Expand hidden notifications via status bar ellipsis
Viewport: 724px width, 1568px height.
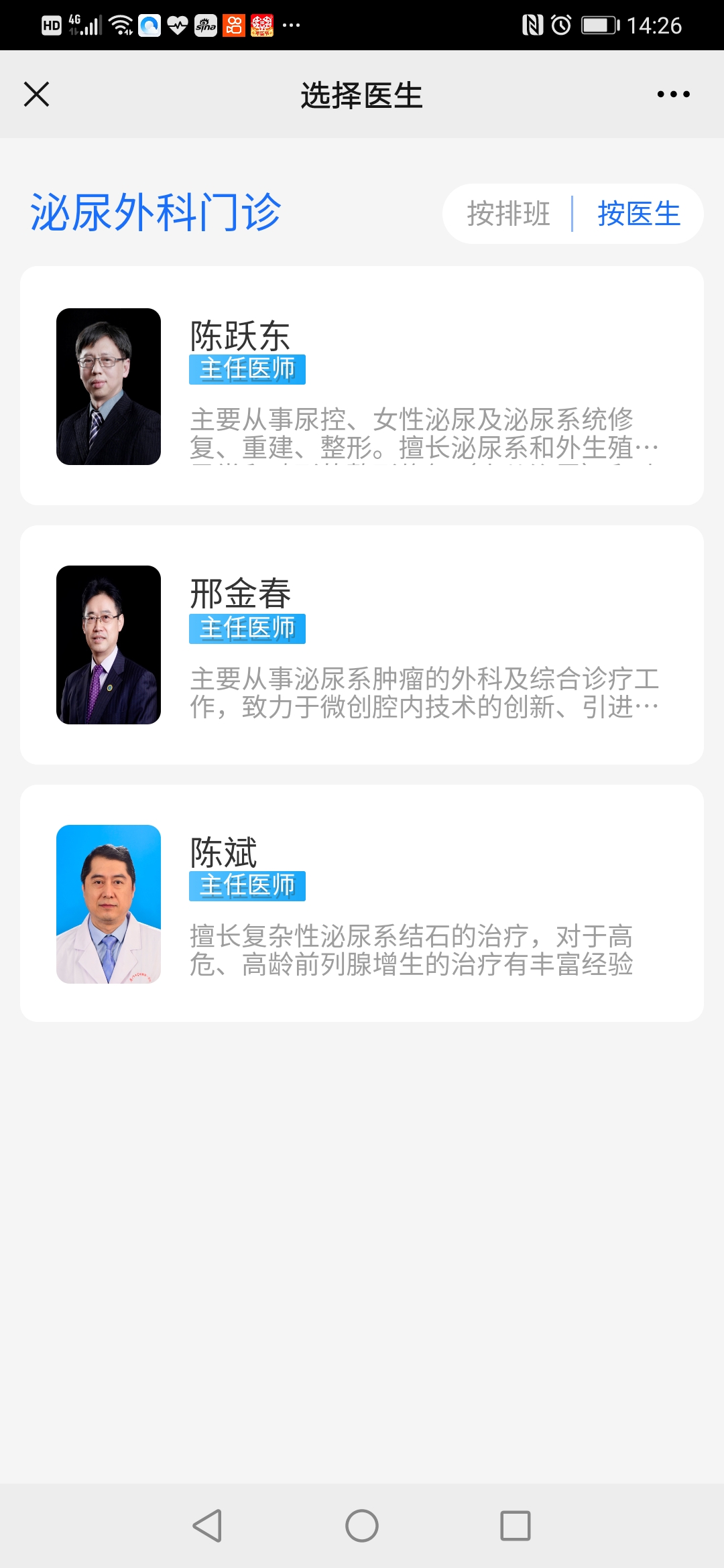click(290, 27)
